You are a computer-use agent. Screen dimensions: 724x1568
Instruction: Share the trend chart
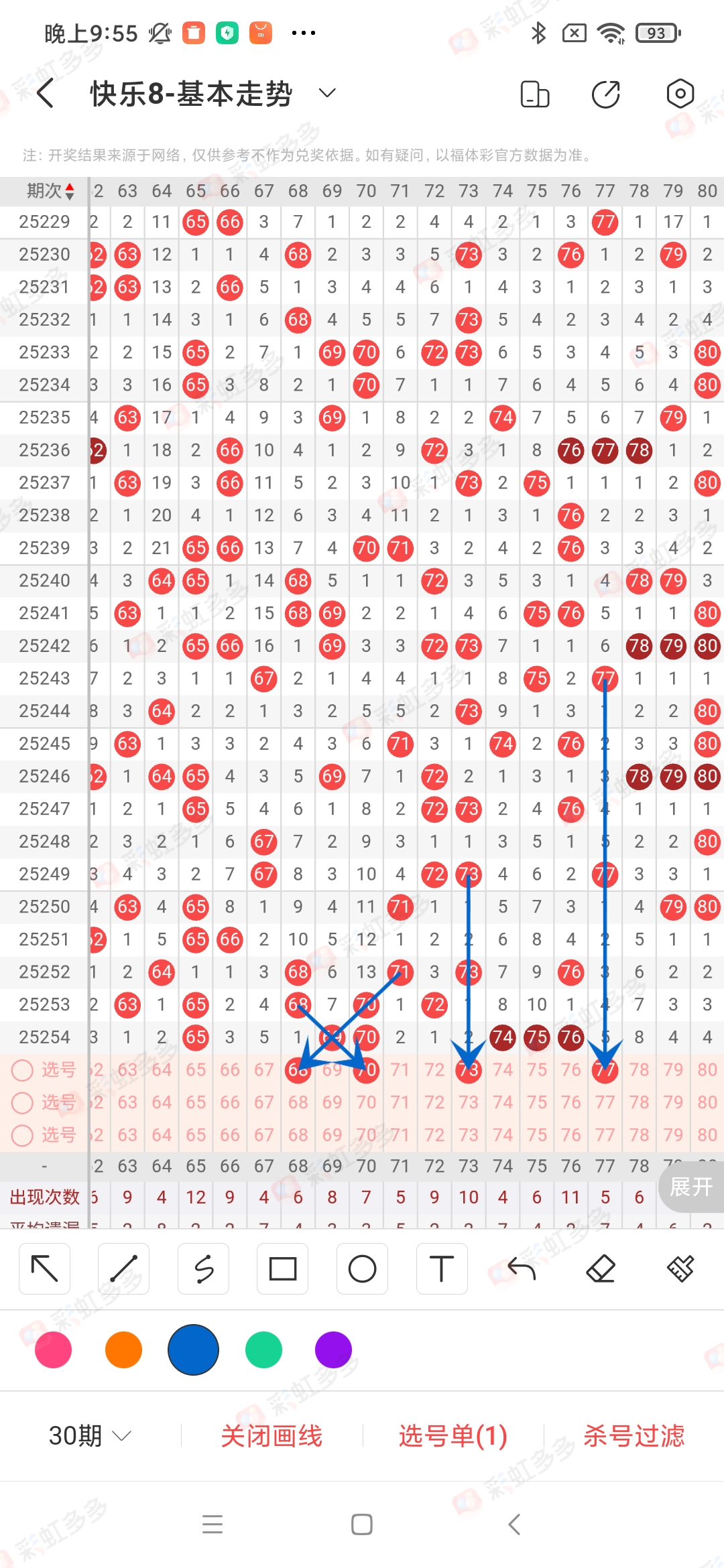pyautogui.click(x=606, y=94)
